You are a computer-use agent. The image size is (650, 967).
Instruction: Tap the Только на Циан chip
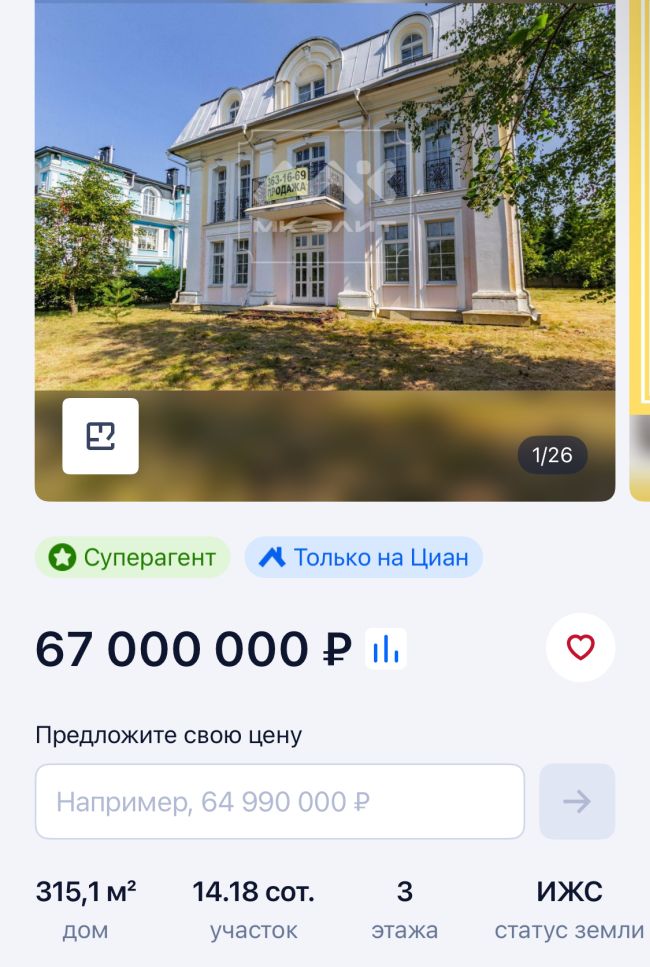[364, 557]
